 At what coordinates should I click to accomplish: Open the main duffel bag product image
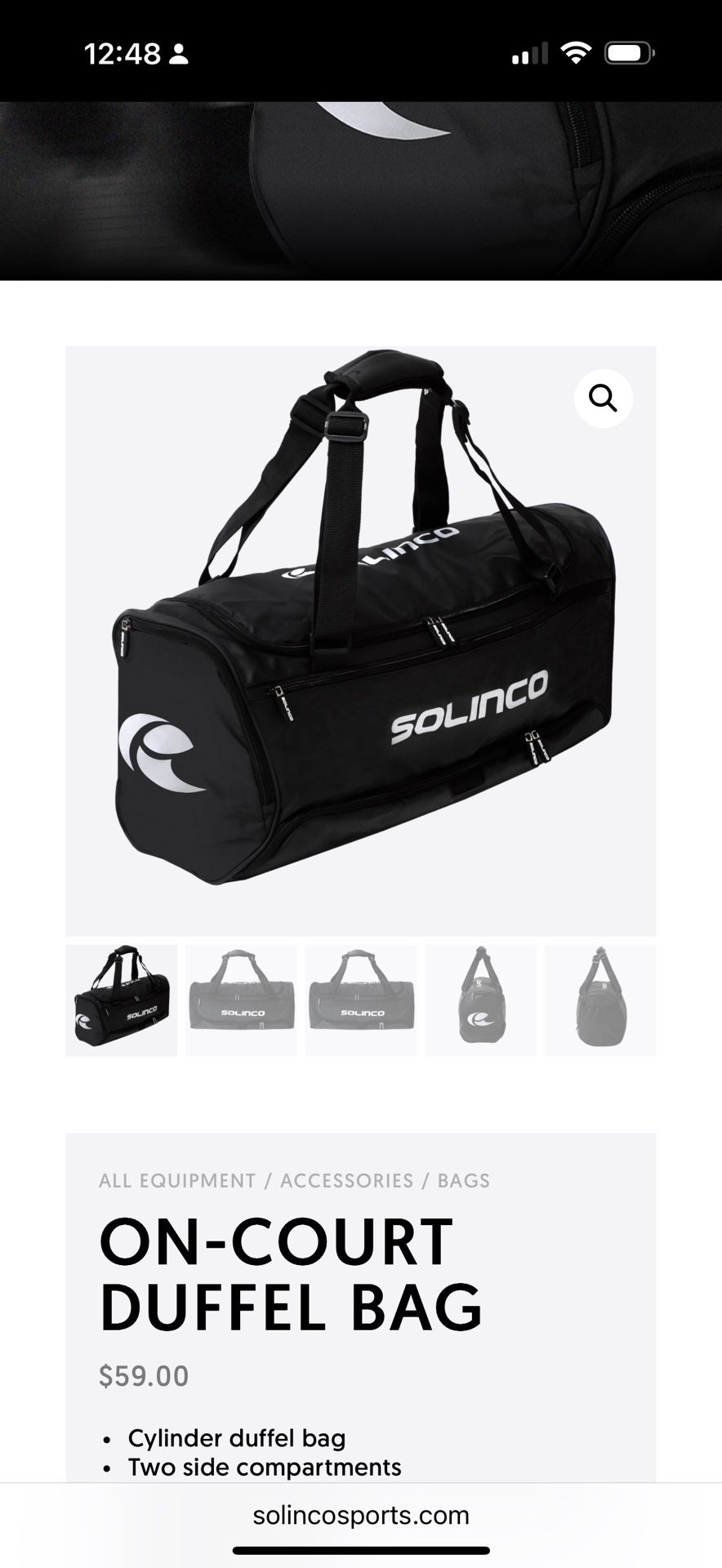click(361, 641)
